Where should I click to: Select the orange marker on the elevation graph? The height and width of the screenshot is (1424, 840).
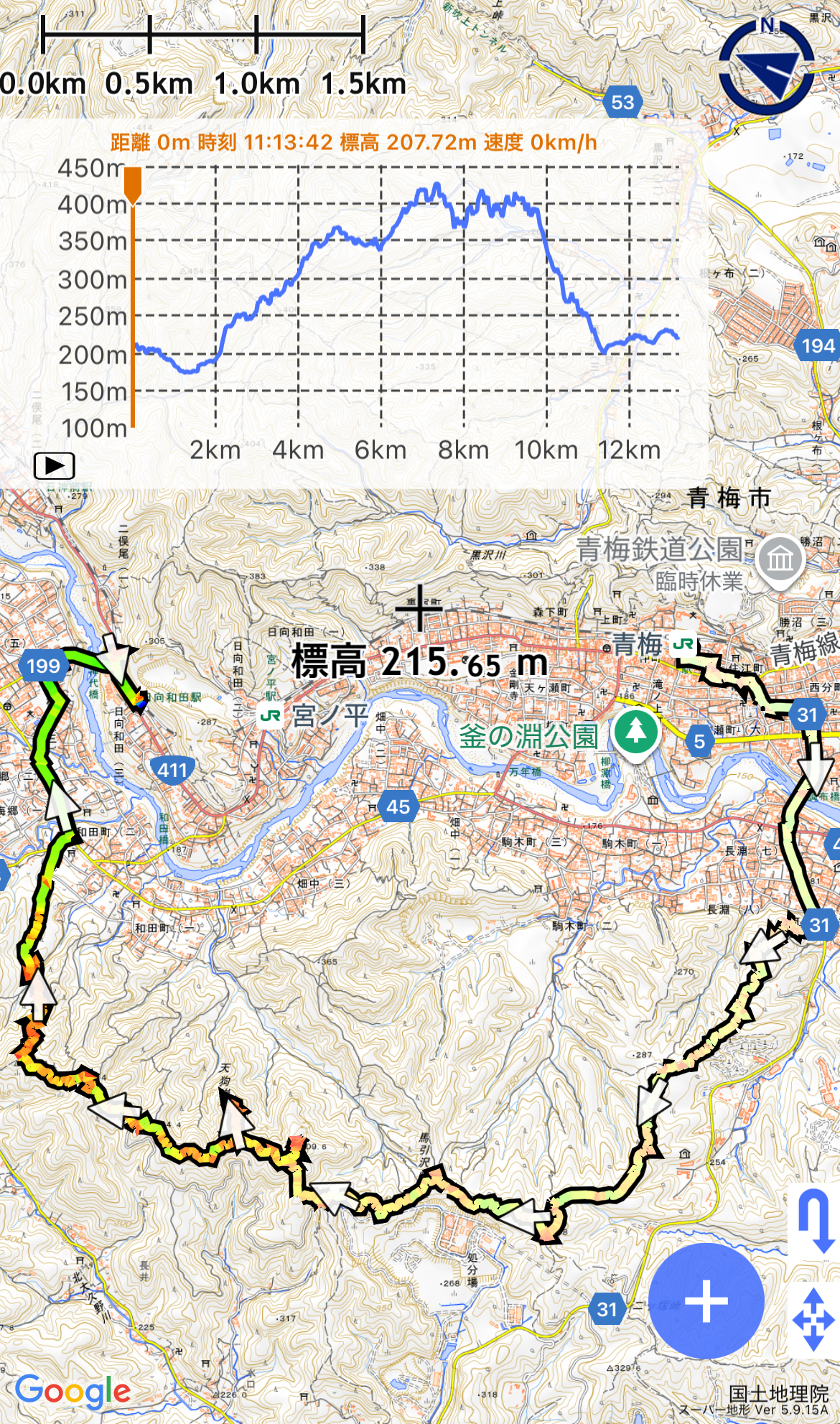133,185
